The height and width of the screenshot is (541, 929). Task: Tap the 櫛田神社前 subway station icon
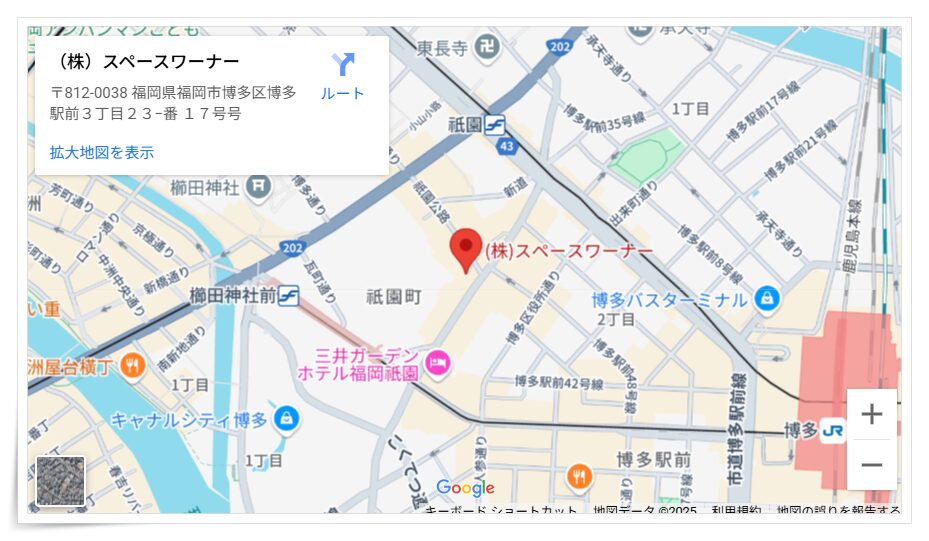tap(289, 295)
